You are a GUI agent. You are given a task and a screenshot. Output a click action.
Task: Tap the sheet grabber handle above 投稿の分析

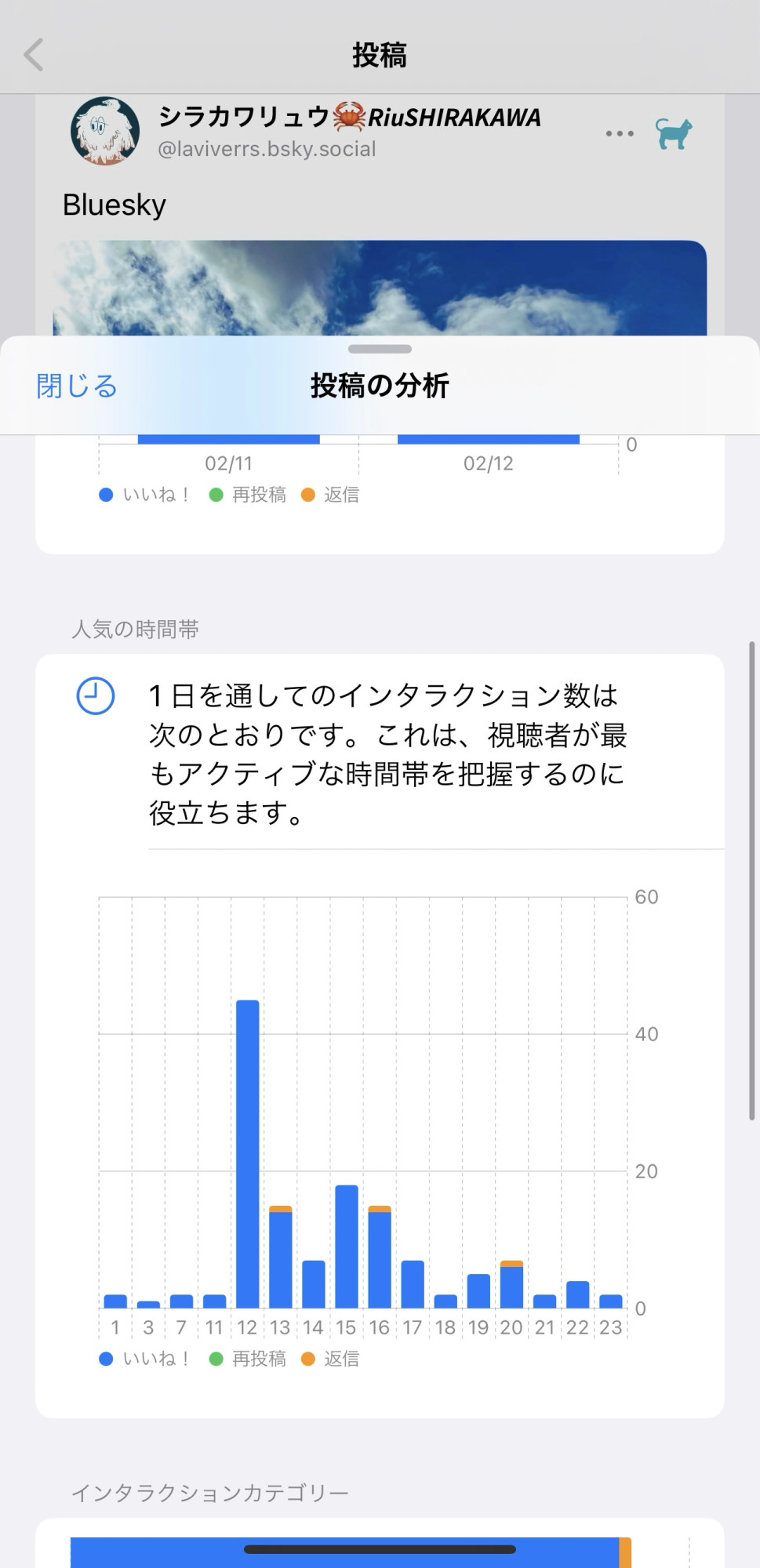[380, 349]
